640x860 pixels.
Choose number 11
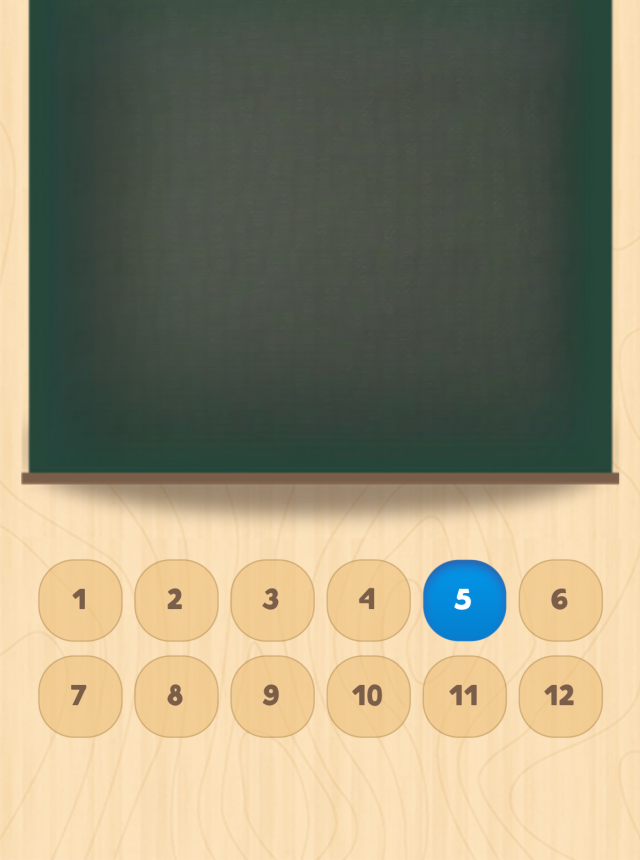464,696
